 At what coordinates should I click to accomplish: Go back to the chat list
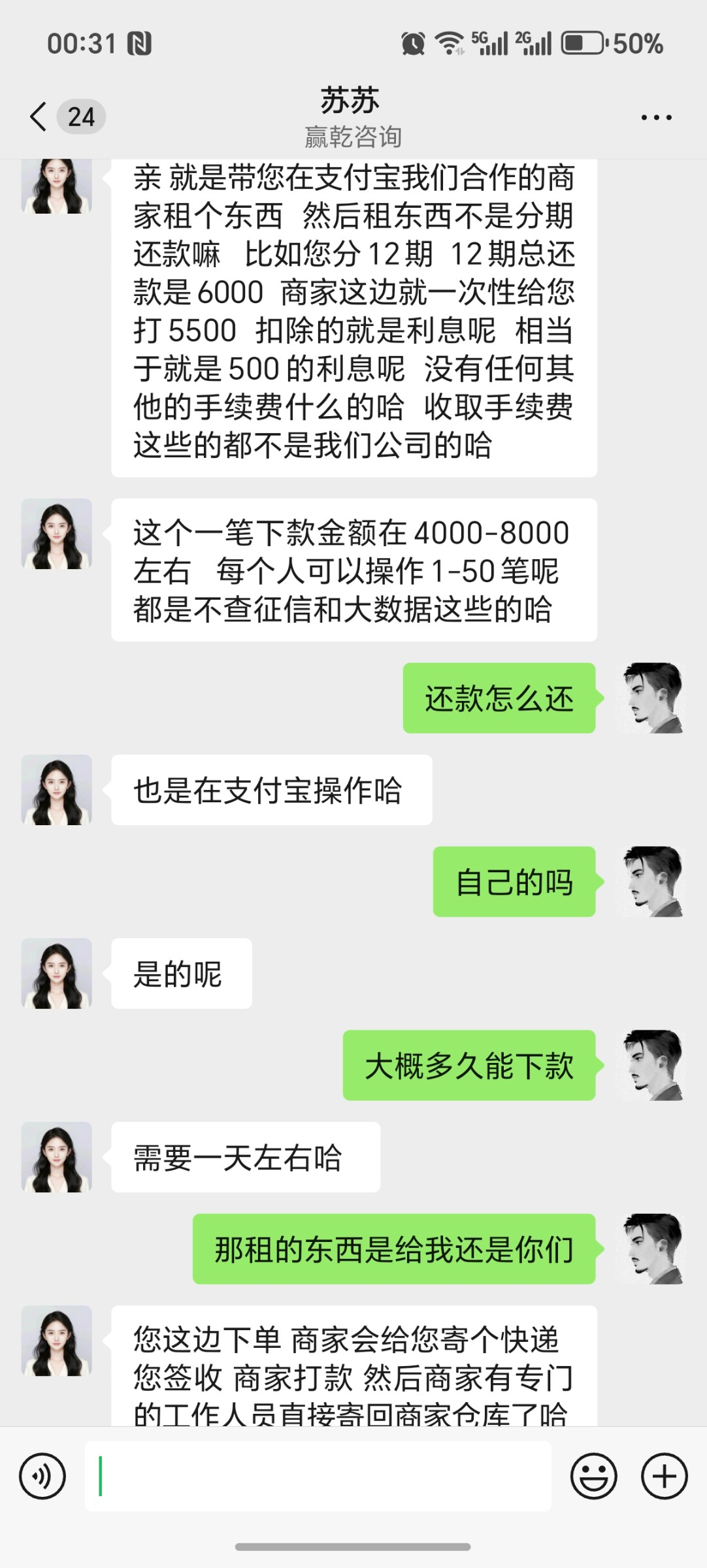click(39, 118)
